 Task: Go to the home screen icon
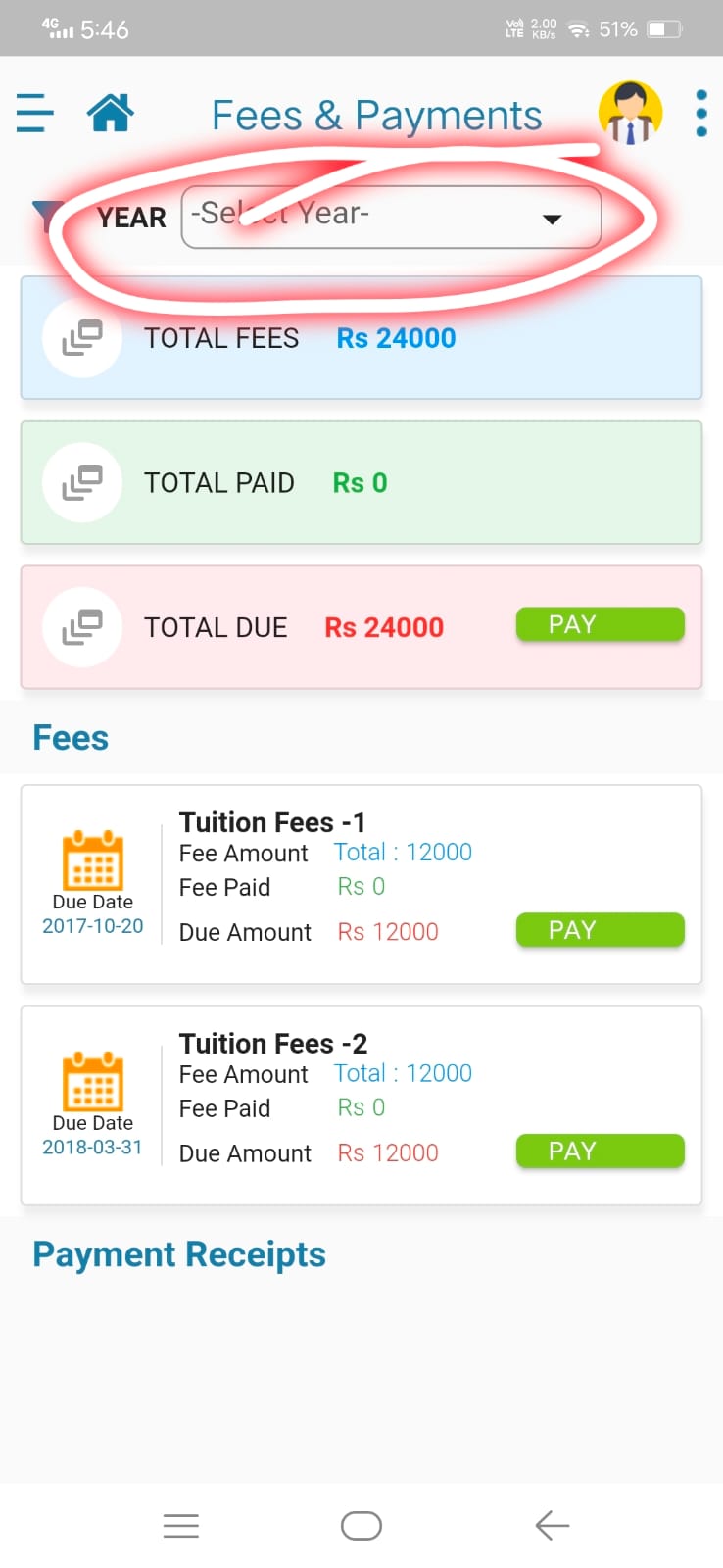(x=110, y=113)
